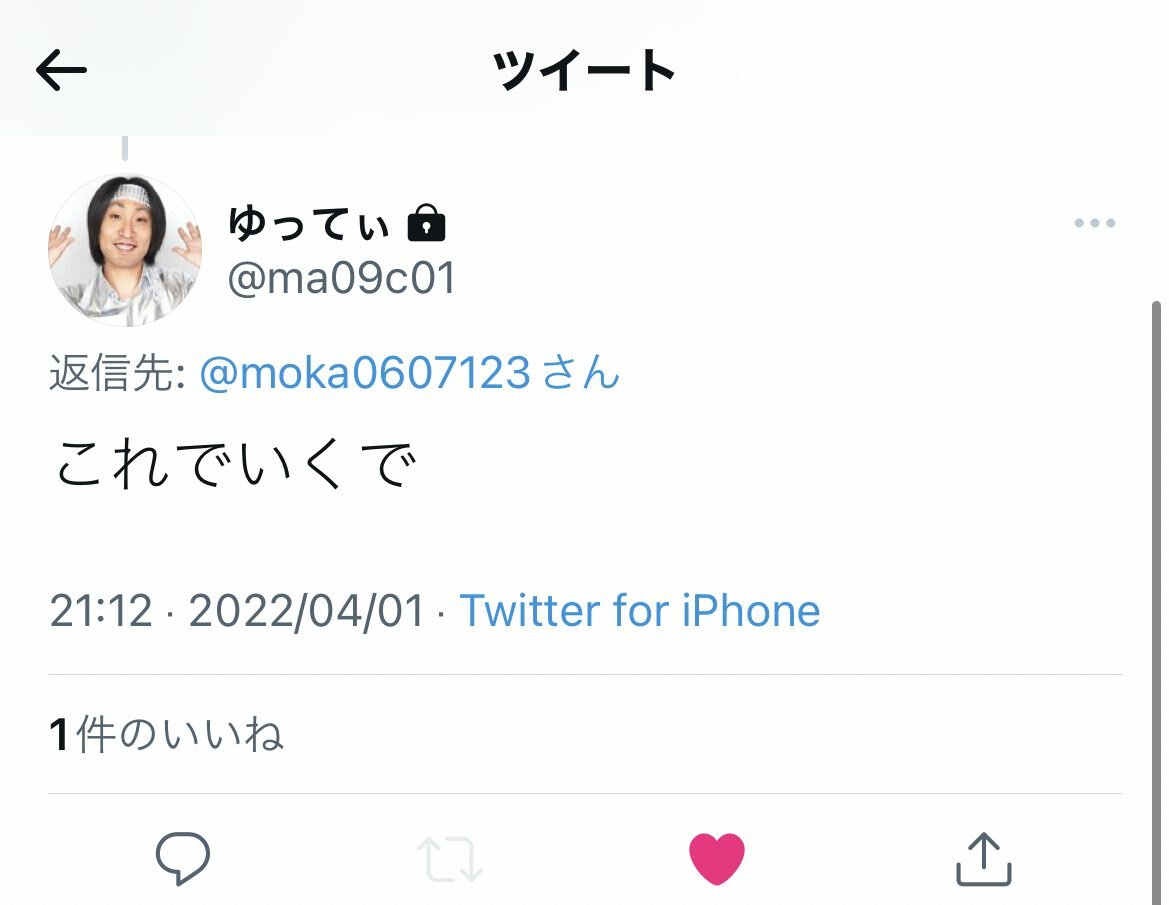Open ゆってぃ's profile picture
Viewport: 1169px width, 905px height.
coord(124,250)
